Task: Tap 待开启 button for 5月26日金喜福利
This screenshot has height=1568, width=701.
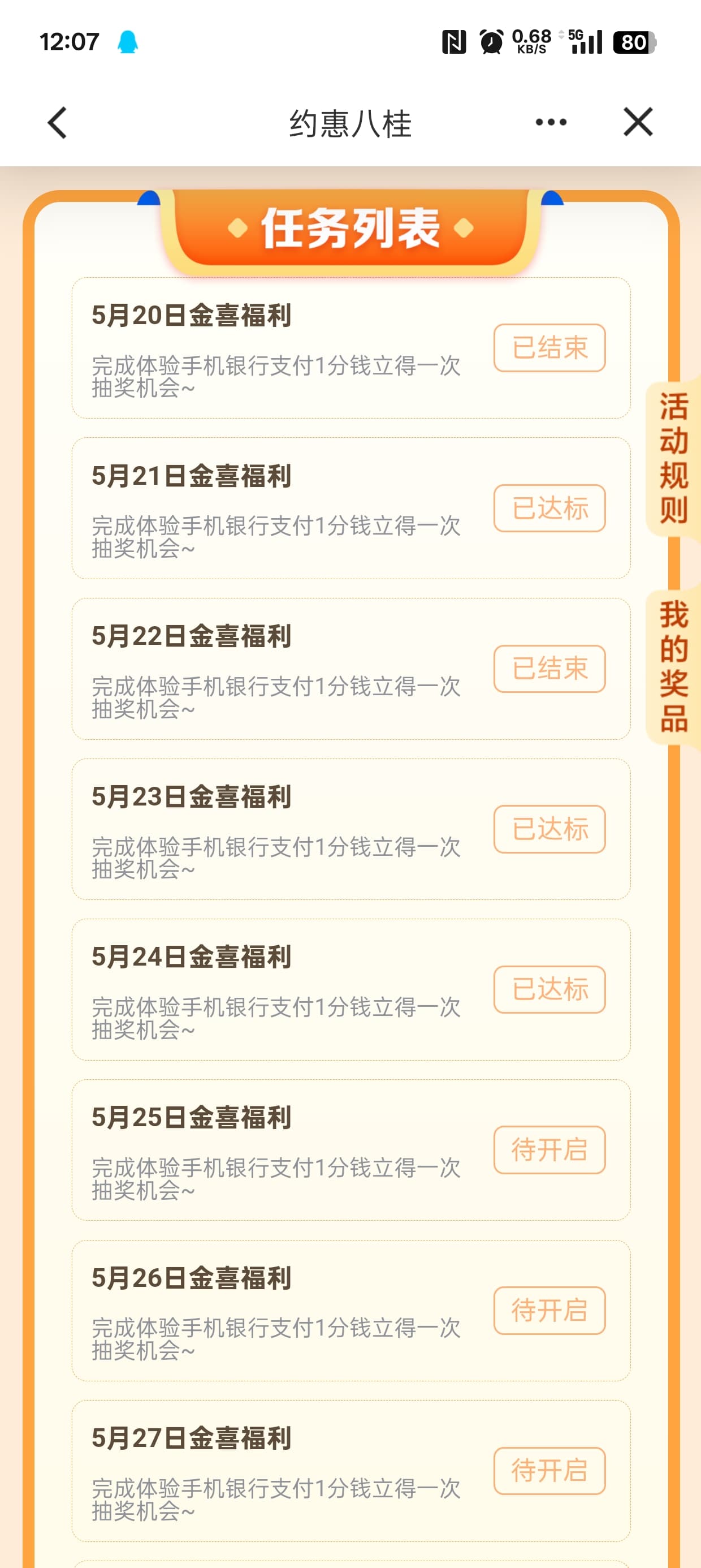Action: [549, 1310]
